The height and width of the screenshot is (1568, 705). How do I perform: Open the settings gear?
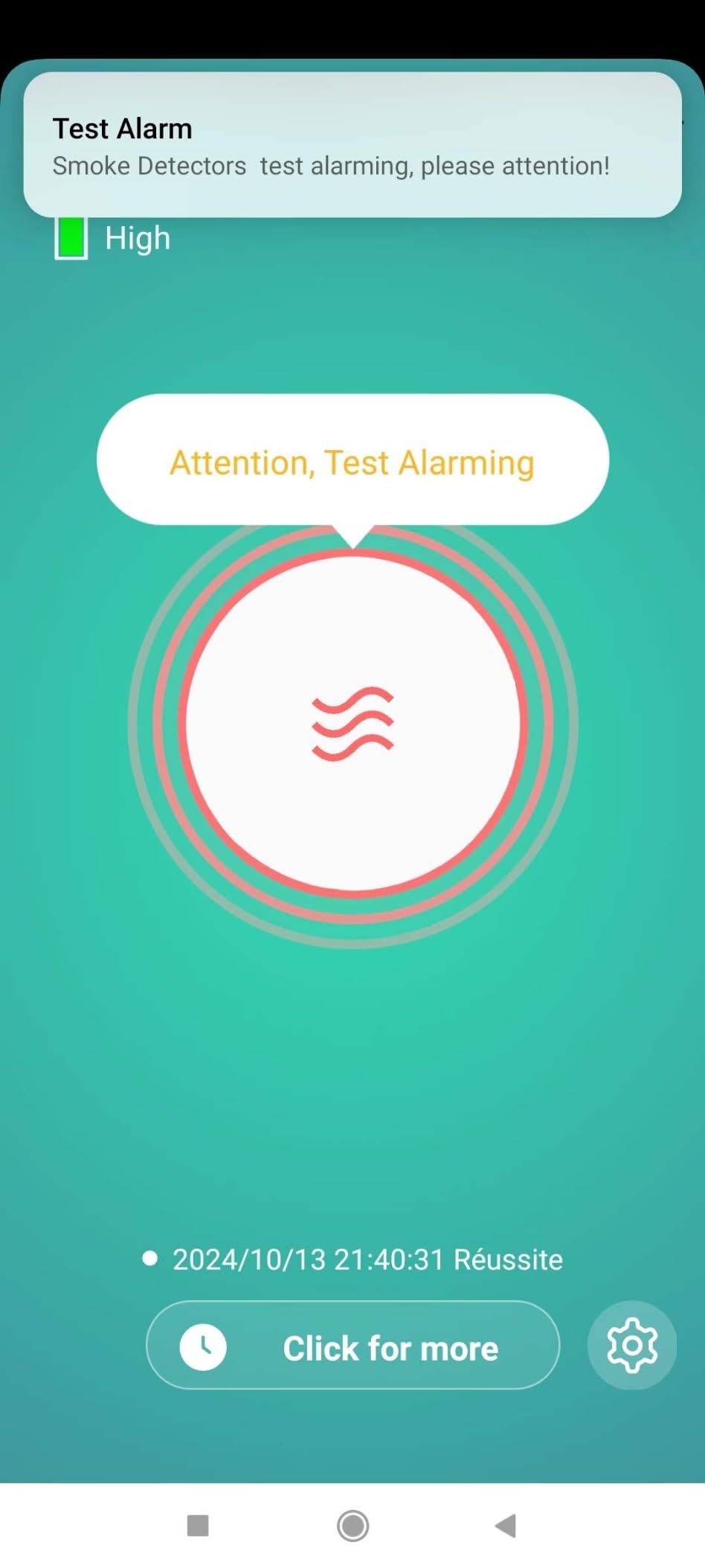tap(632, 1345)
